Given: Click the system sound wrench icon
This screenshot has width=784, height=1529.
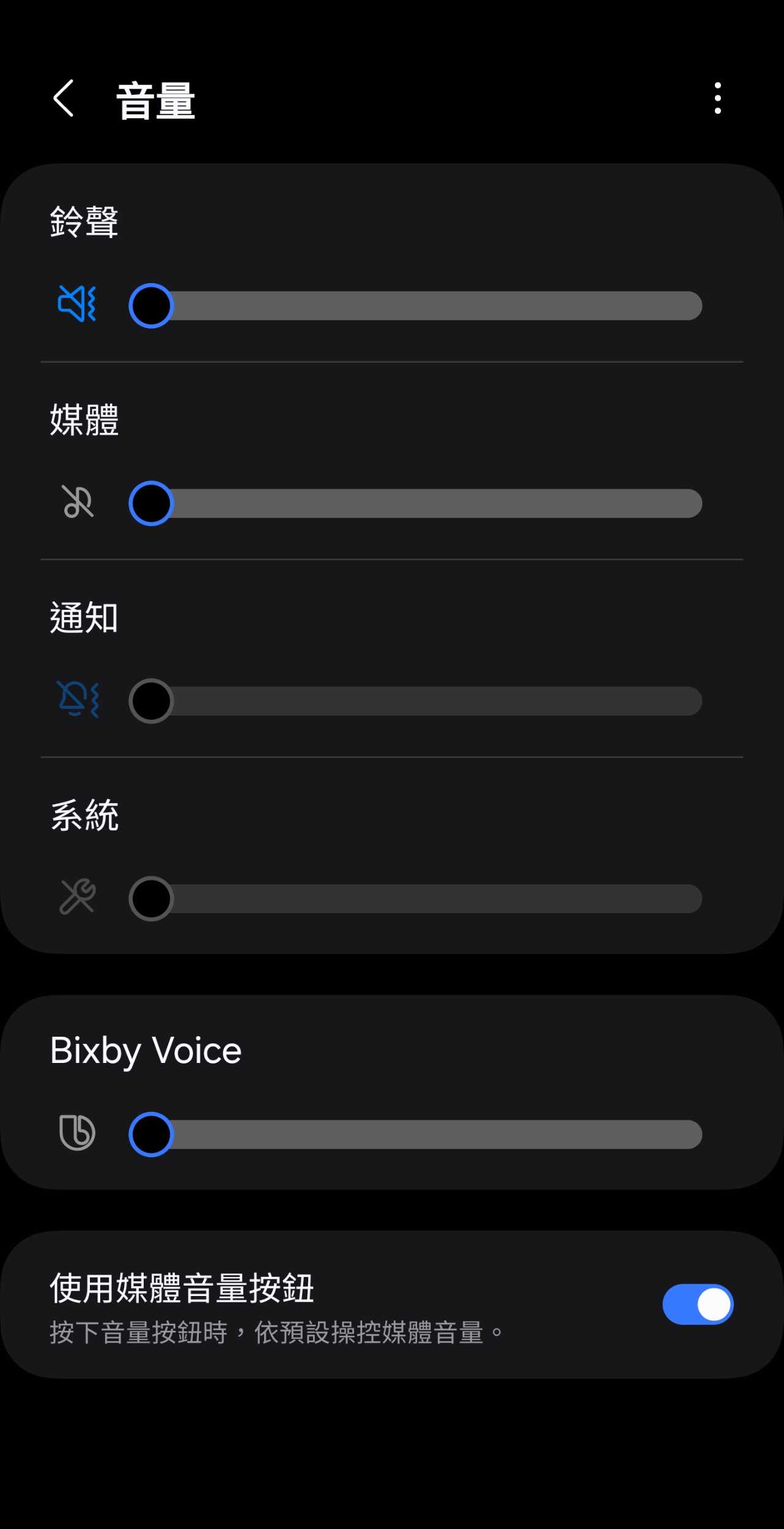Looking at the screenshot, I should 78,899.
